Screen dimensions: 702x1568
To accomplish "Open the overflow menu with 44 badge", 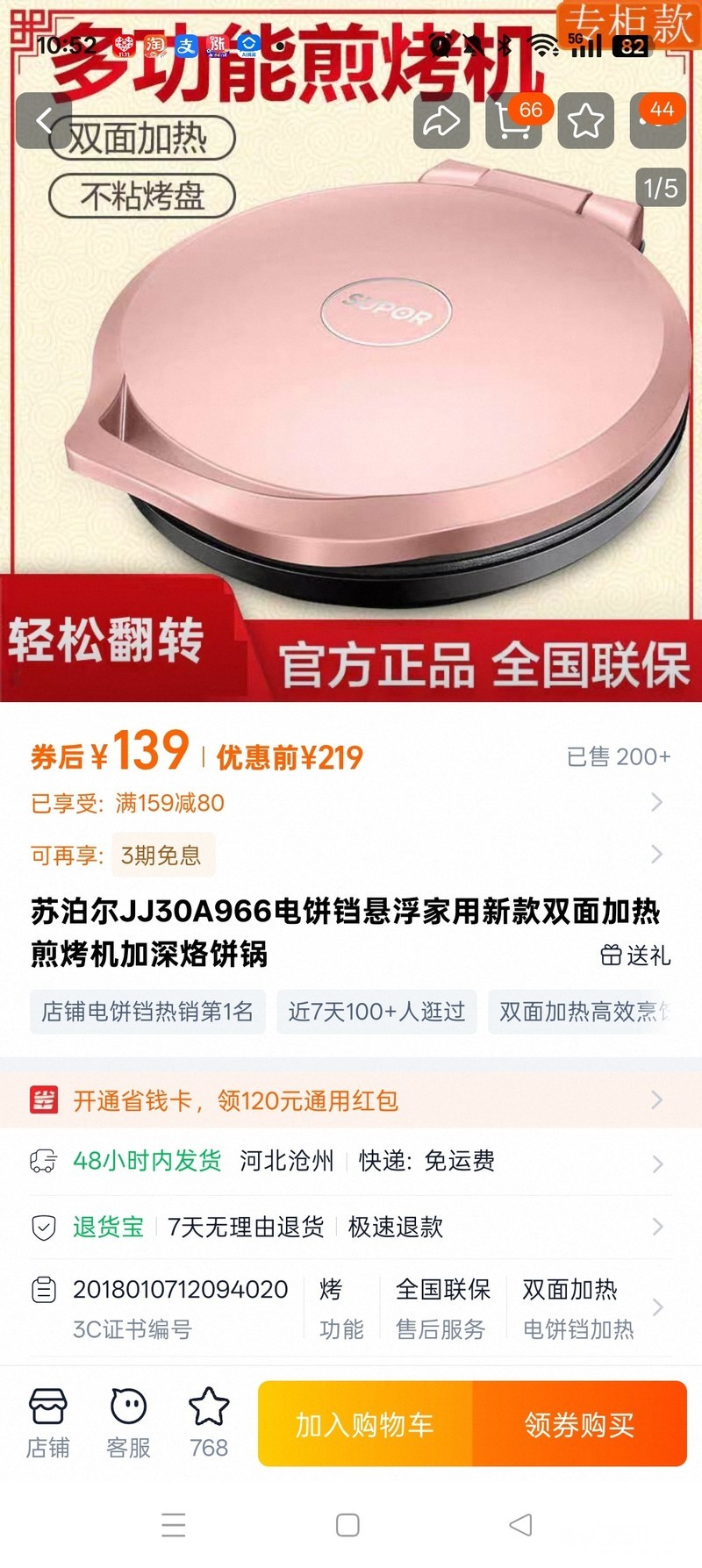I will click(x=657, y=120).
